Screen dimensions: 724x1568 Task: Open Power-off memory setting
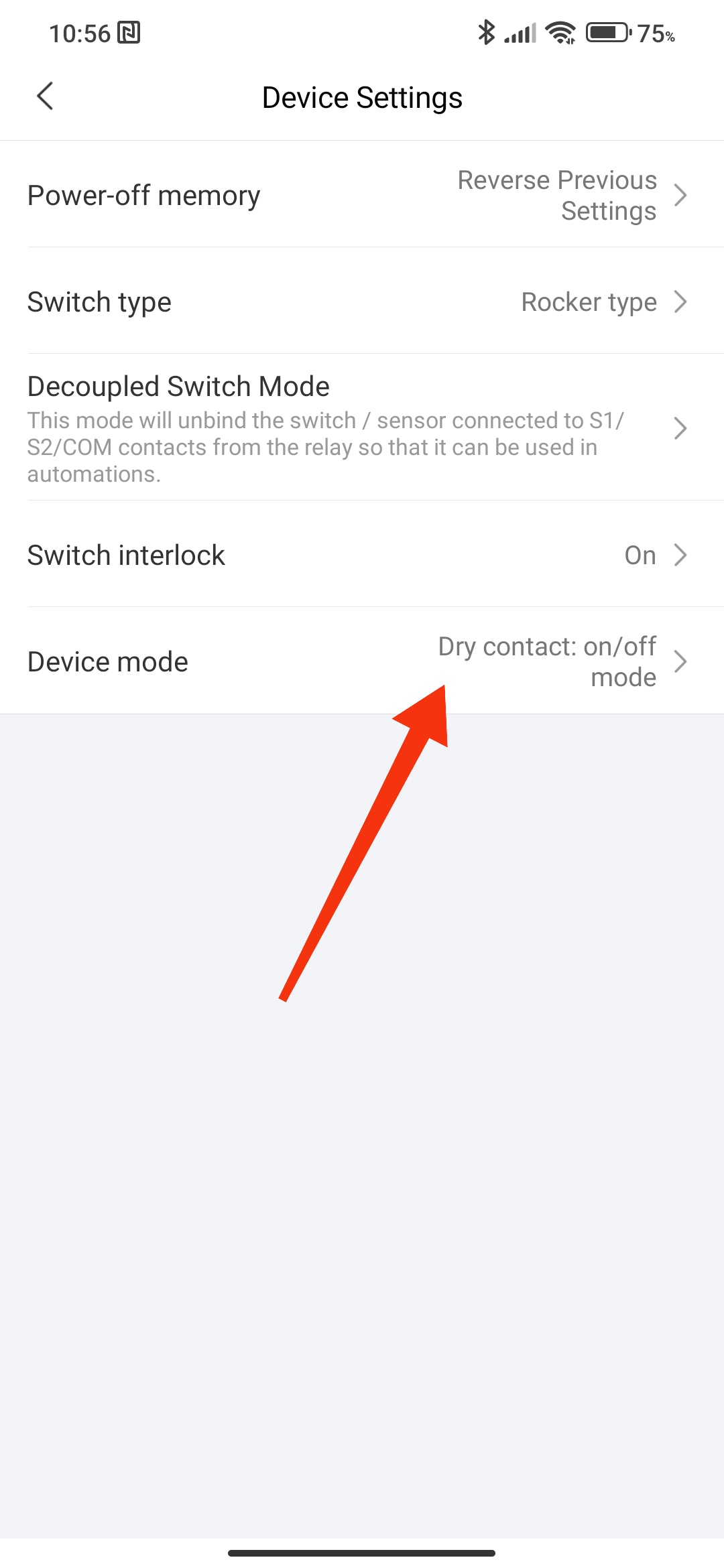coord(362,195)
